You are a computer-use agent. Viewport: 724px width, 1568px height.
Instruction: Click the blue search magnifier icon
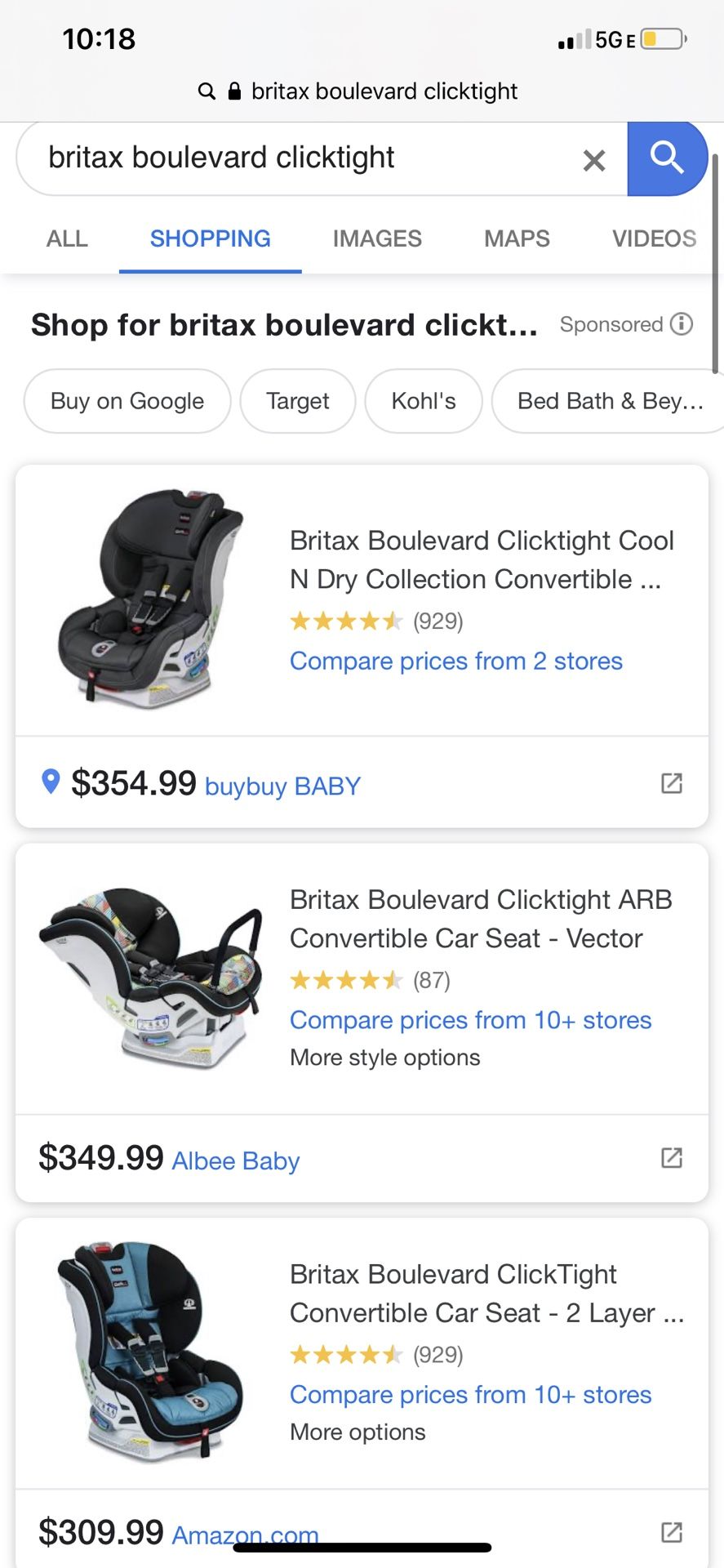point(668,158)
